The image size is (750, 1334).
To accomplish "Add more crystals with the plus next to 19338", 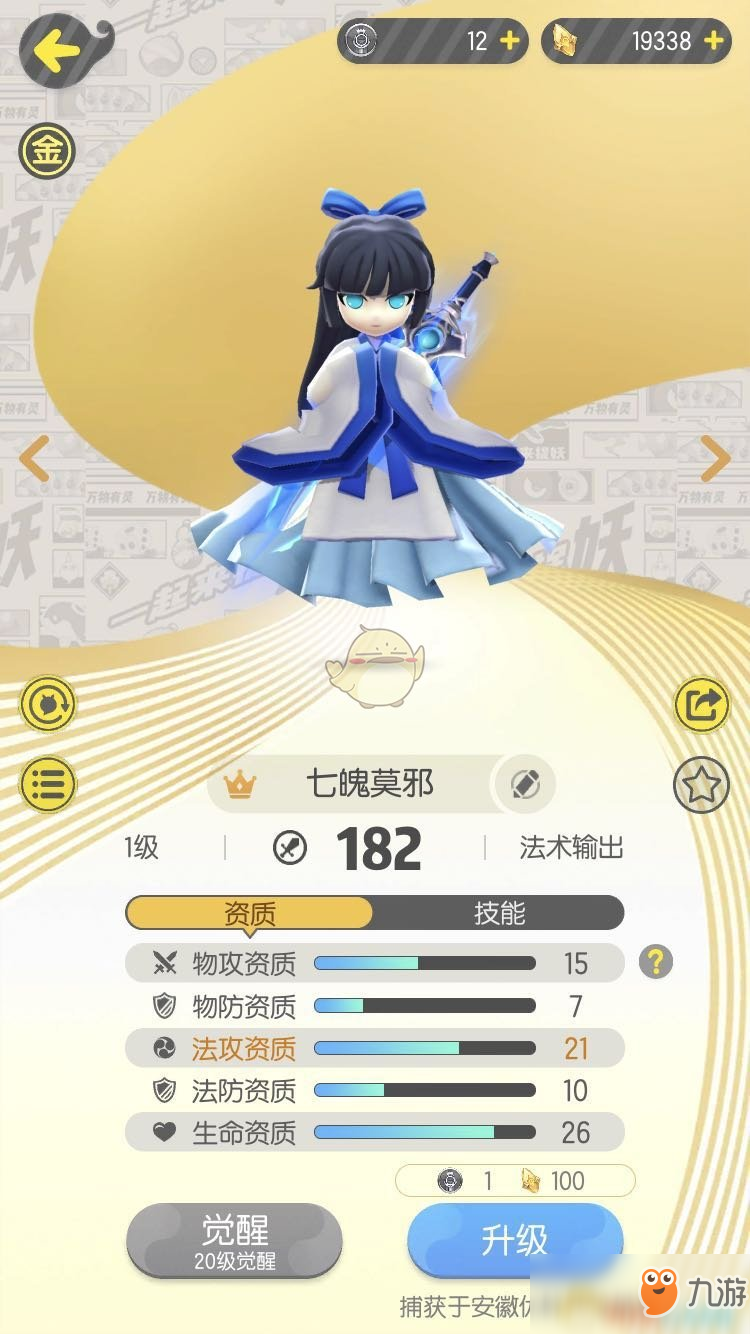I will 714,41.
